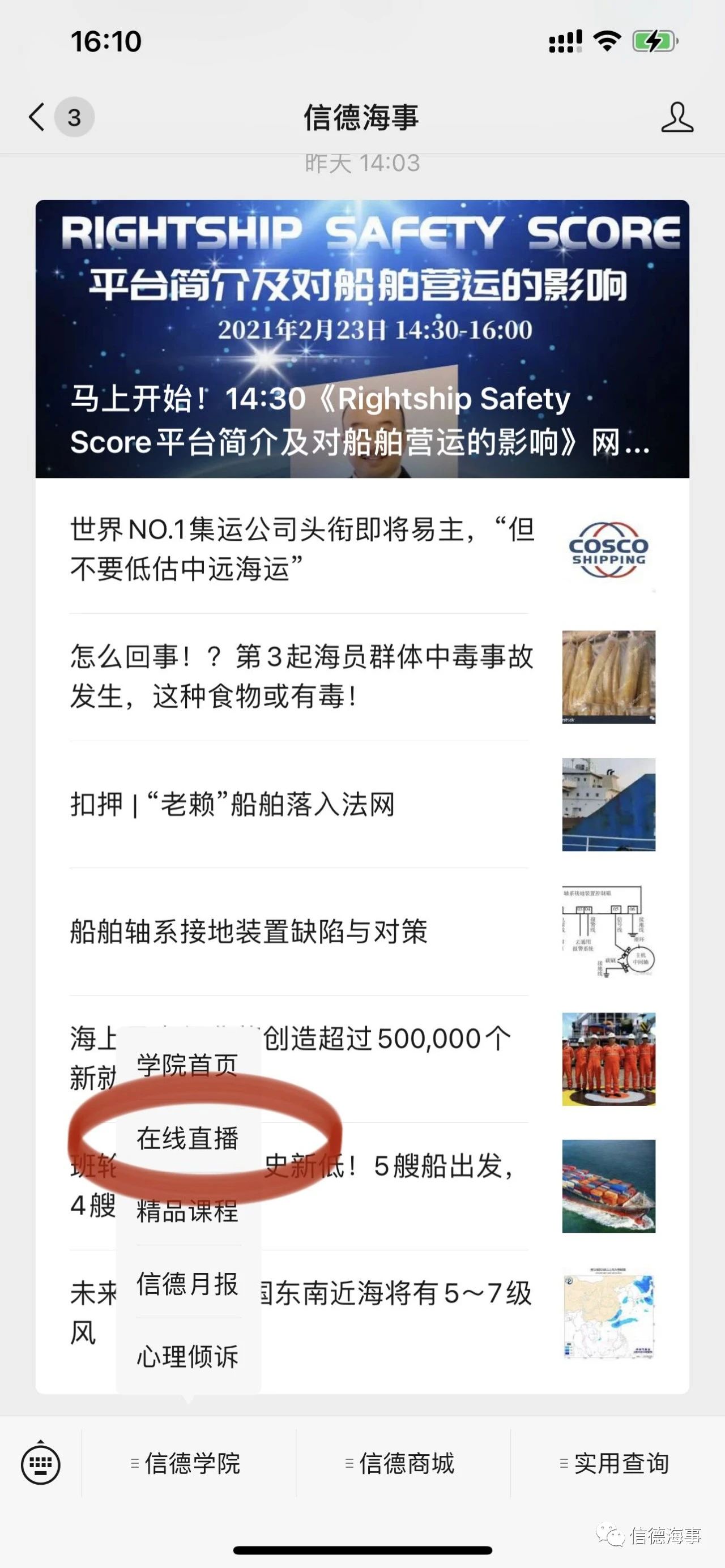
Task: Switch to keyboard input mode
Action: (x=40, y=1463)
